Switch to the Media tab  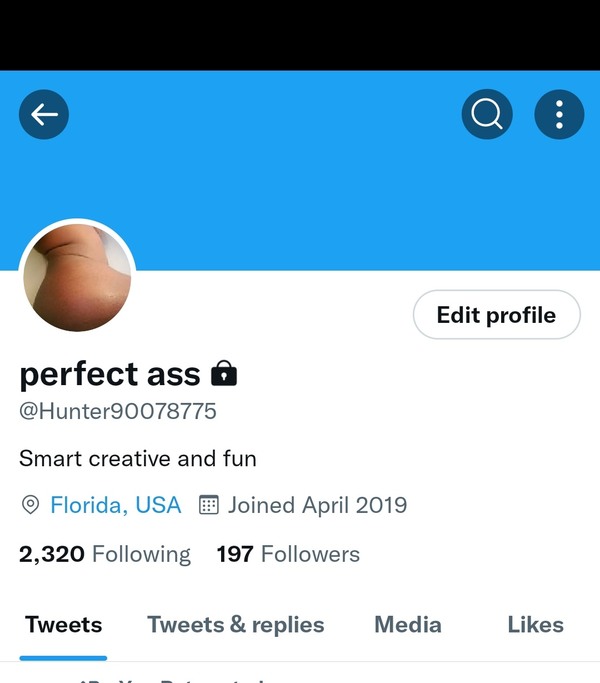408,625
